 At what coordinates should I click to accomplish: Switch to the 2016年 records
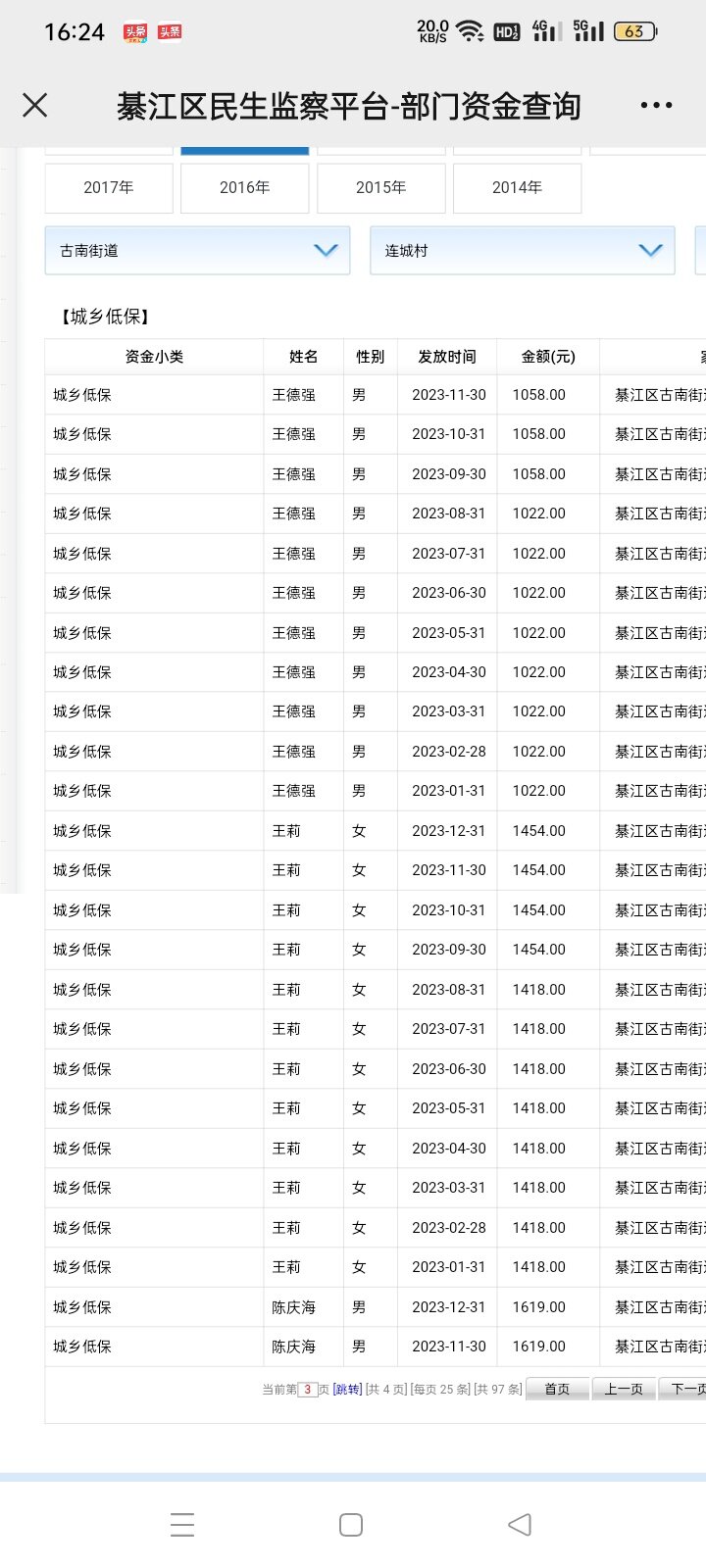pos(245,187)
